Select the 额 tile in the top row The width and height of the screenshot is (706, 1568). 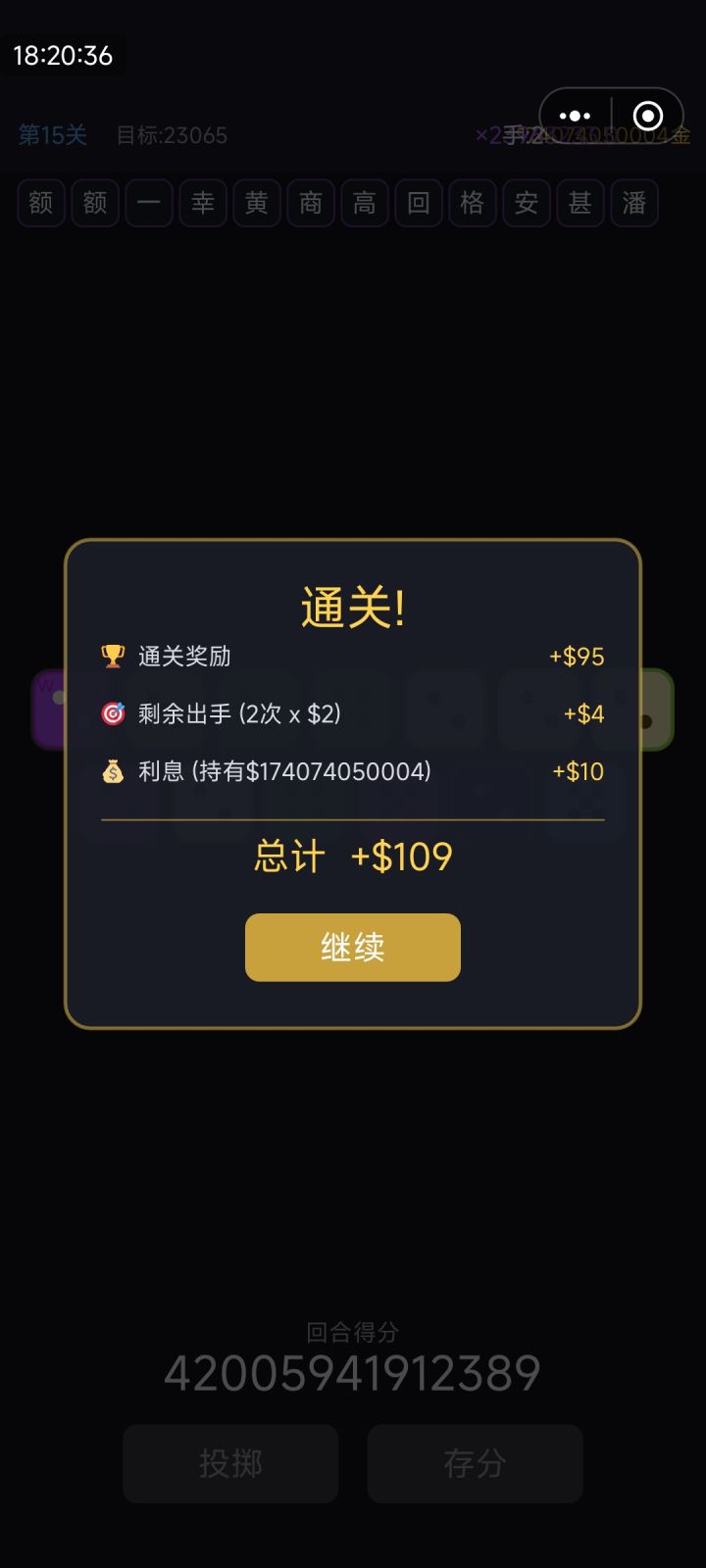[x=40, y=203]
